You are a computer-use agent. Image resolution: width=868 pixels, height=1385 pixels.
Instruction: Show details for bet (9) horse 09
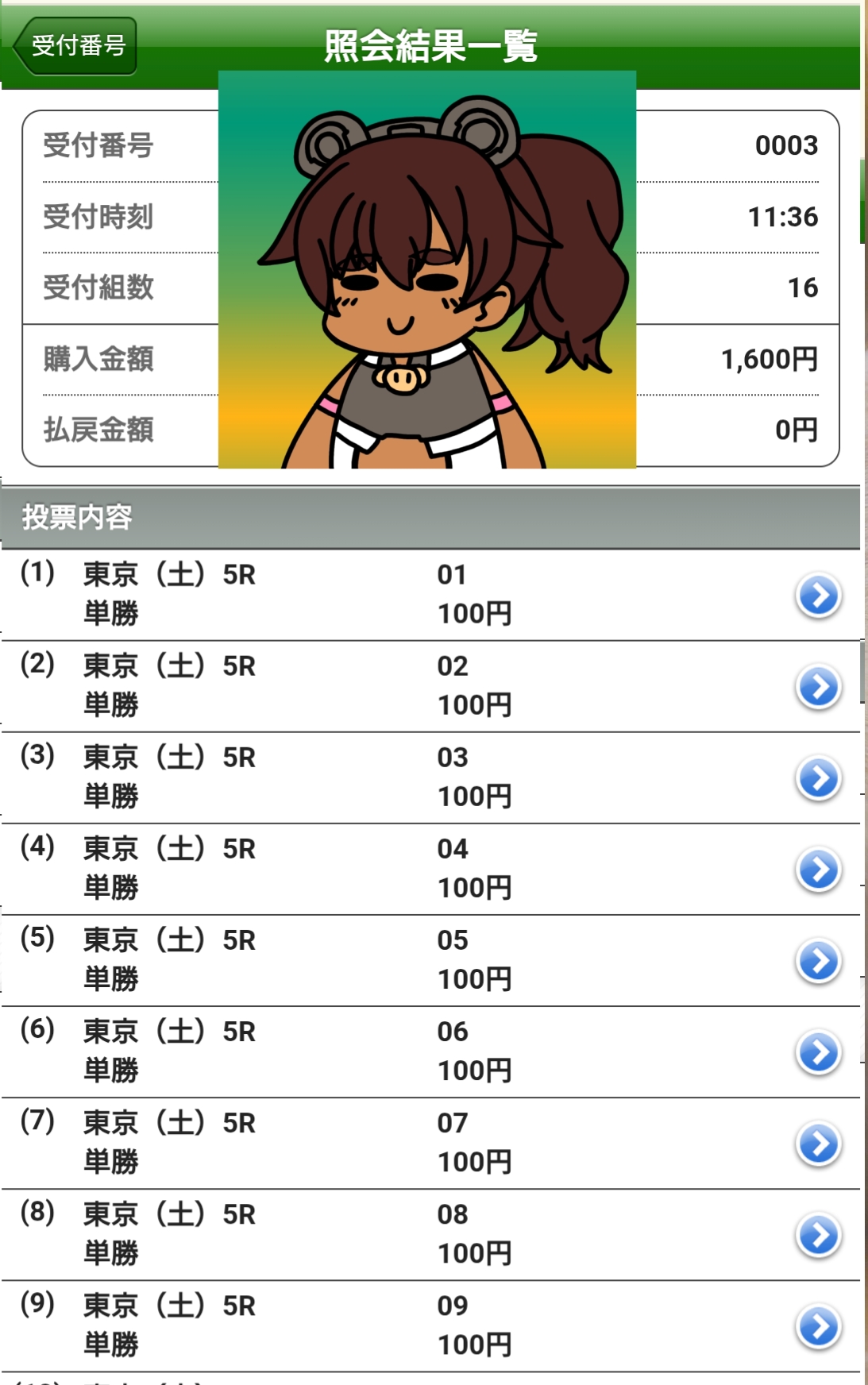pos(818,1325)
